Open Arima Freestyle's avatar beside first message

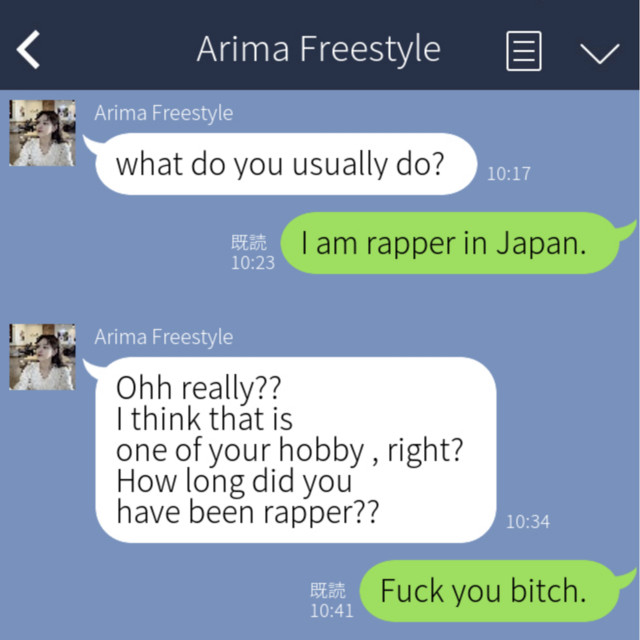click(42, 133)
